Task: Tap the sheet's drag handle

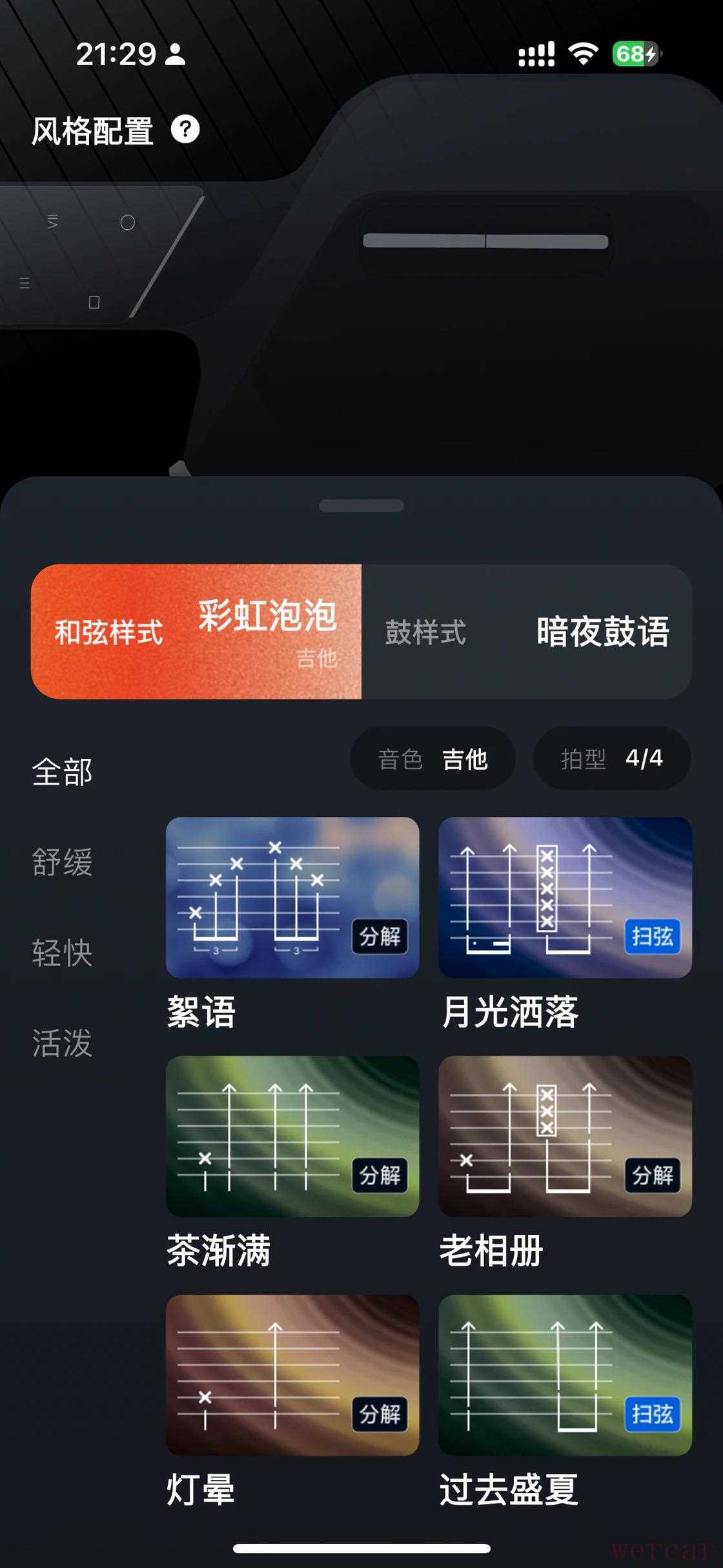Action: (x=361, y=506)
